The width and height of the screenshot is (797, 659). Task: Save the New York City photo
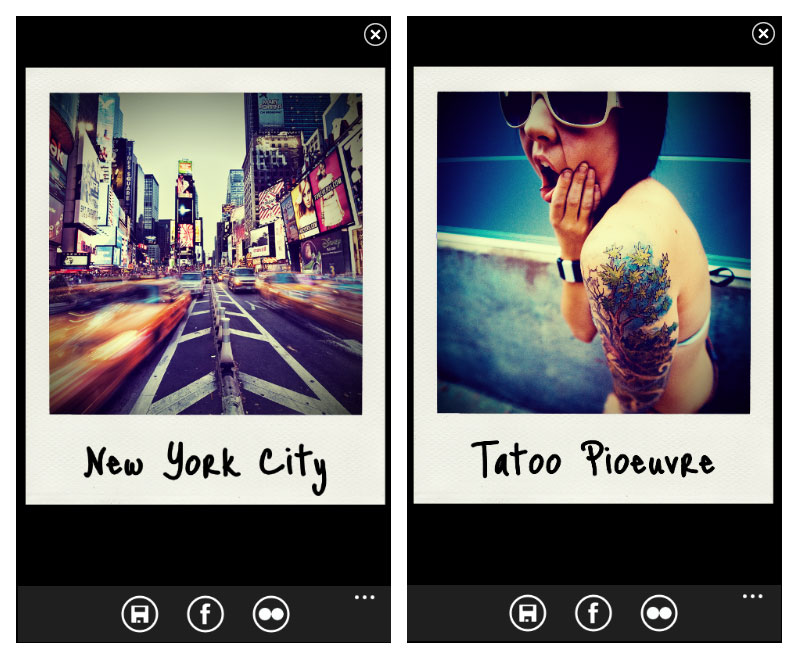140,614
